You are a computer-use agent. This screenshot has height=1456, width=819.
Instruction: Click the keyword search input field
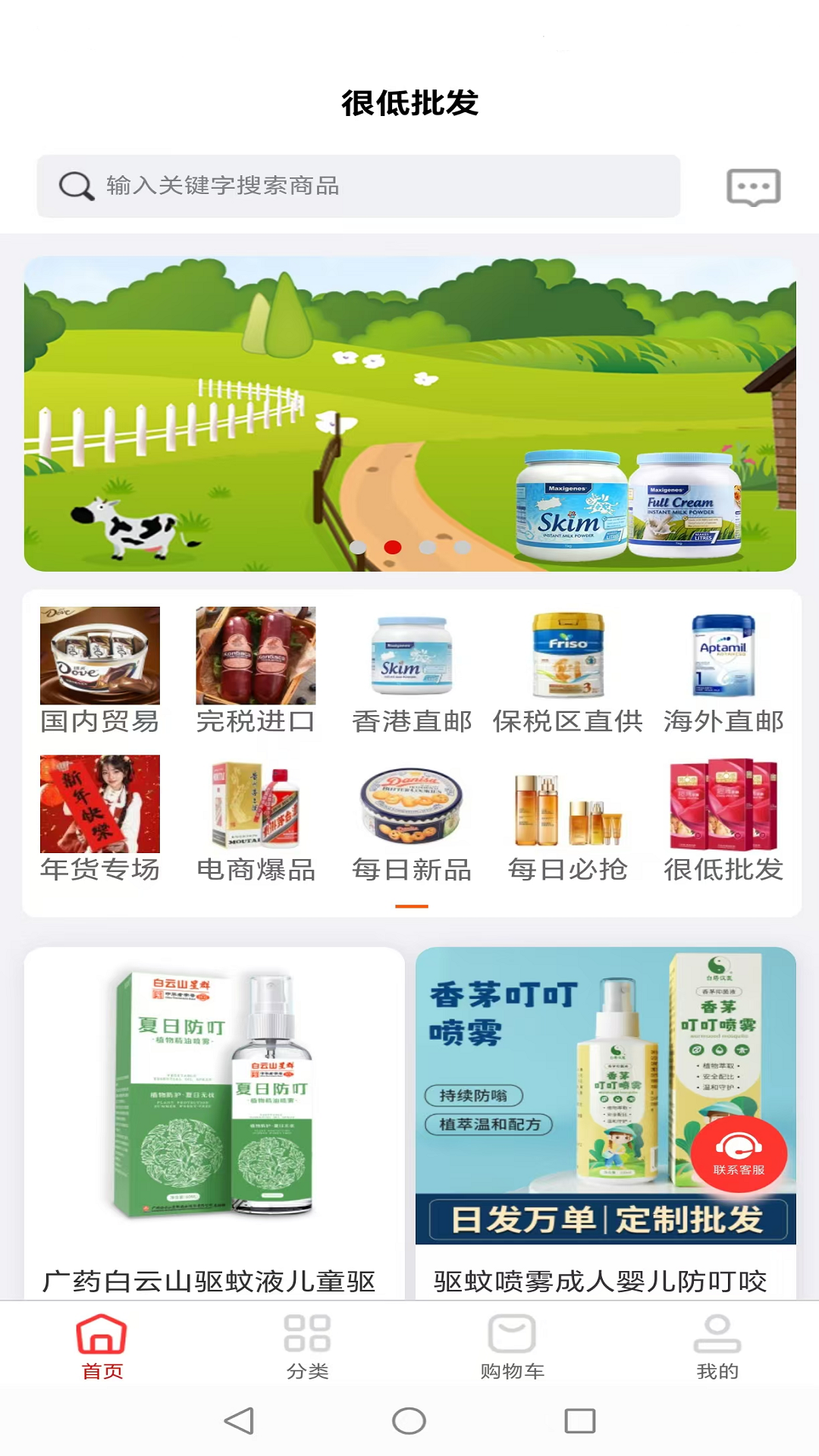tap(360, 184)
